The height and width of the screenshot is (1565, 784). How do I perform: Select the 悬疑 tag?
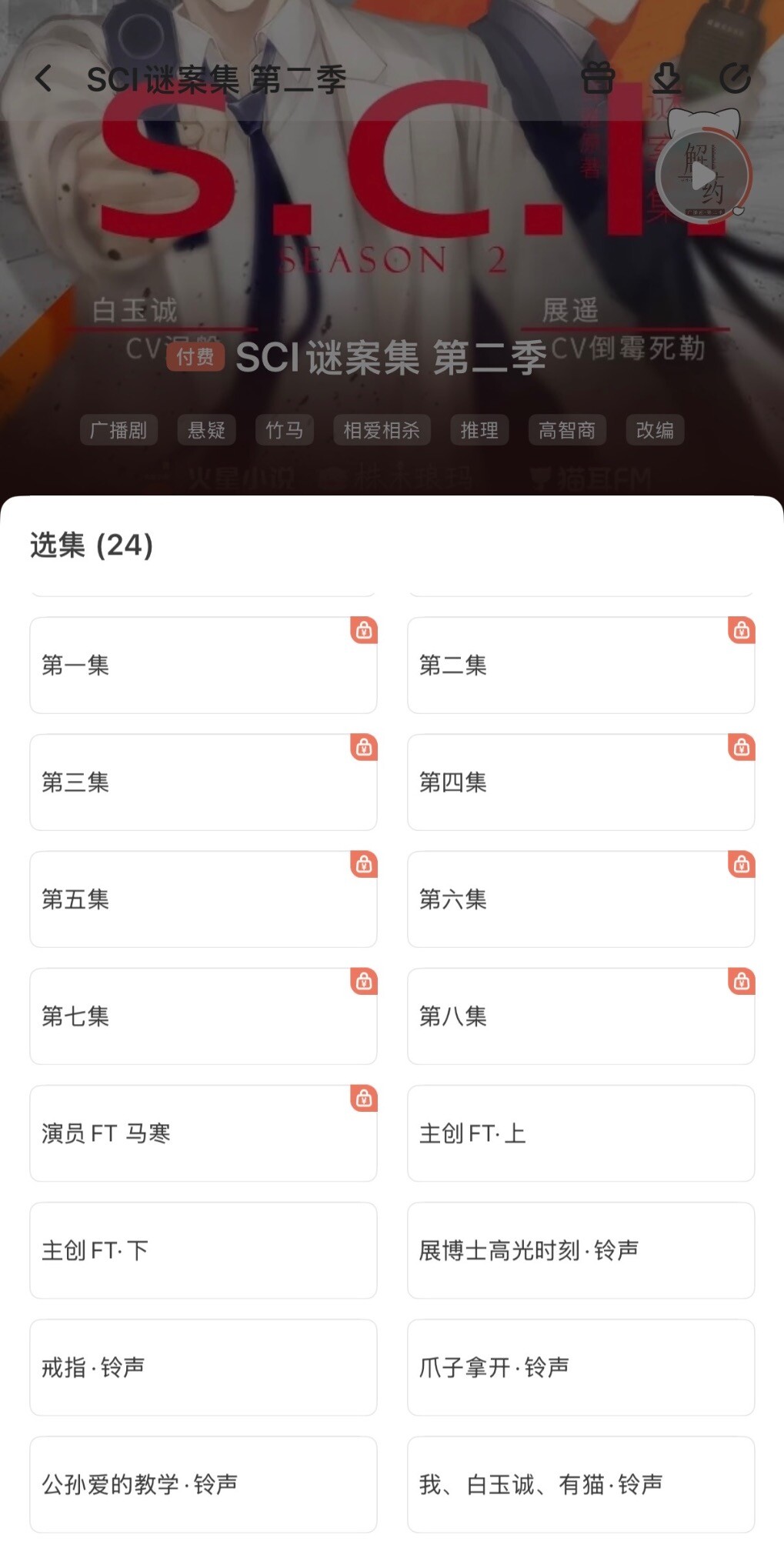[206, 430]
